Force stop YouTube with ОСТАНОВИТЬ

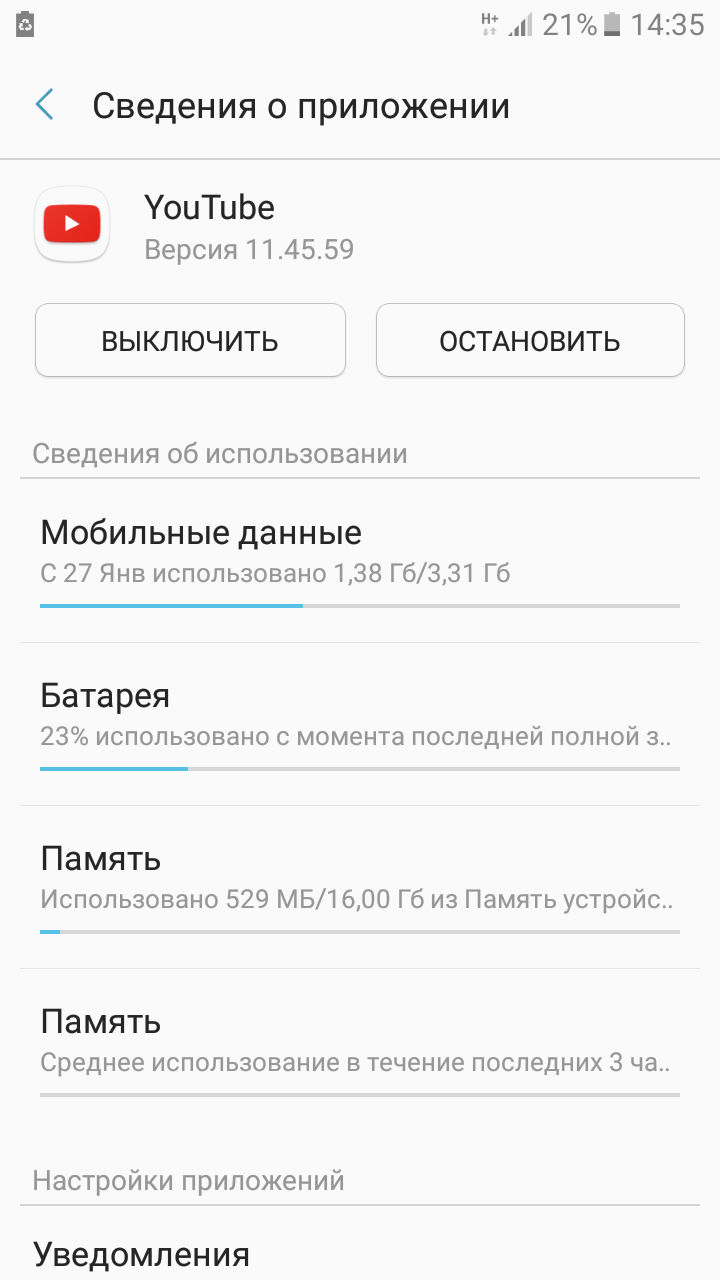(x=530, y=341)
